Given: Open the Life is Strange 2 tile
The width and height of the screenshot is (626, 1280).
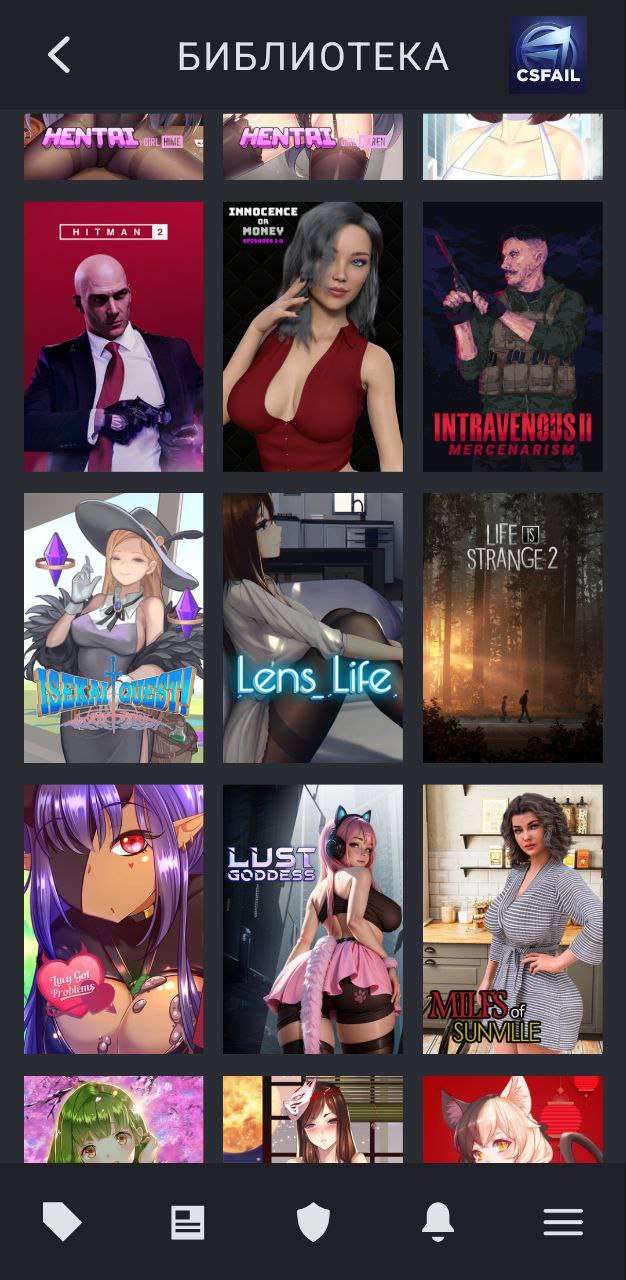Looking at the screenshot, I should coord(512,628).
